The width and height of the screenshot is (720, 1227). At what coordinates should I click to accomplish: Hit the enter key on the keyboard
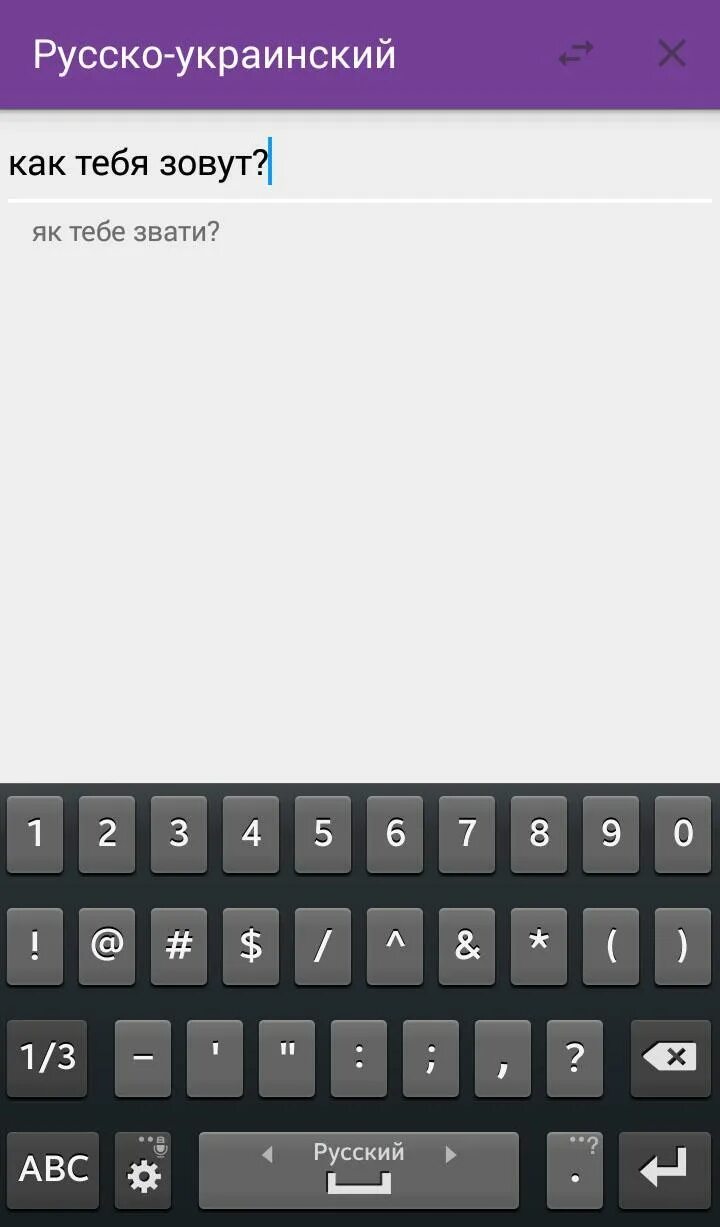665,1170
